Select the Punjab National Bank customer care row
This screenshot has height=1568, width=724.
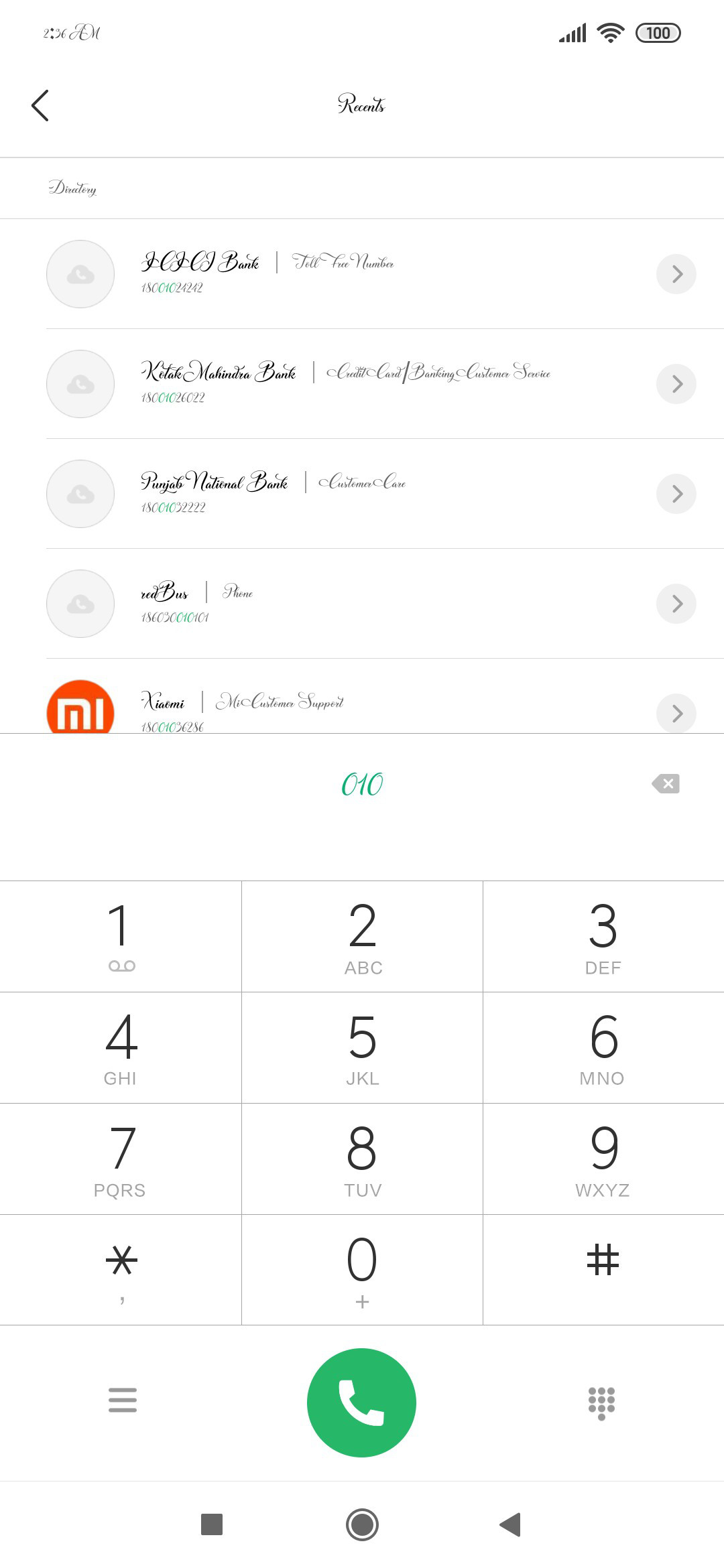(362, 494)
